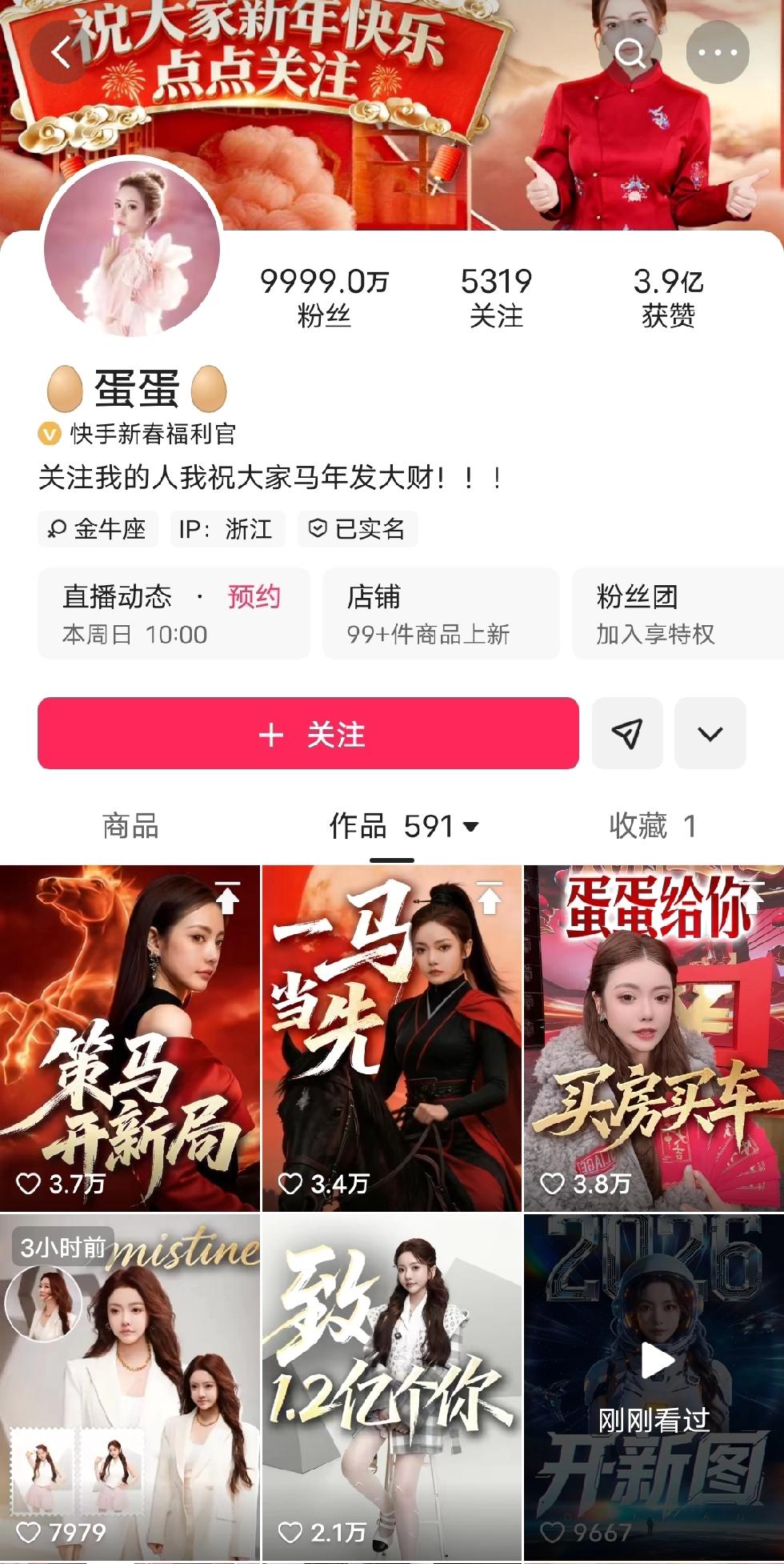Share the profile via the paper plane icon
This screenshot has height=1564, width=784.
[627, 734]
